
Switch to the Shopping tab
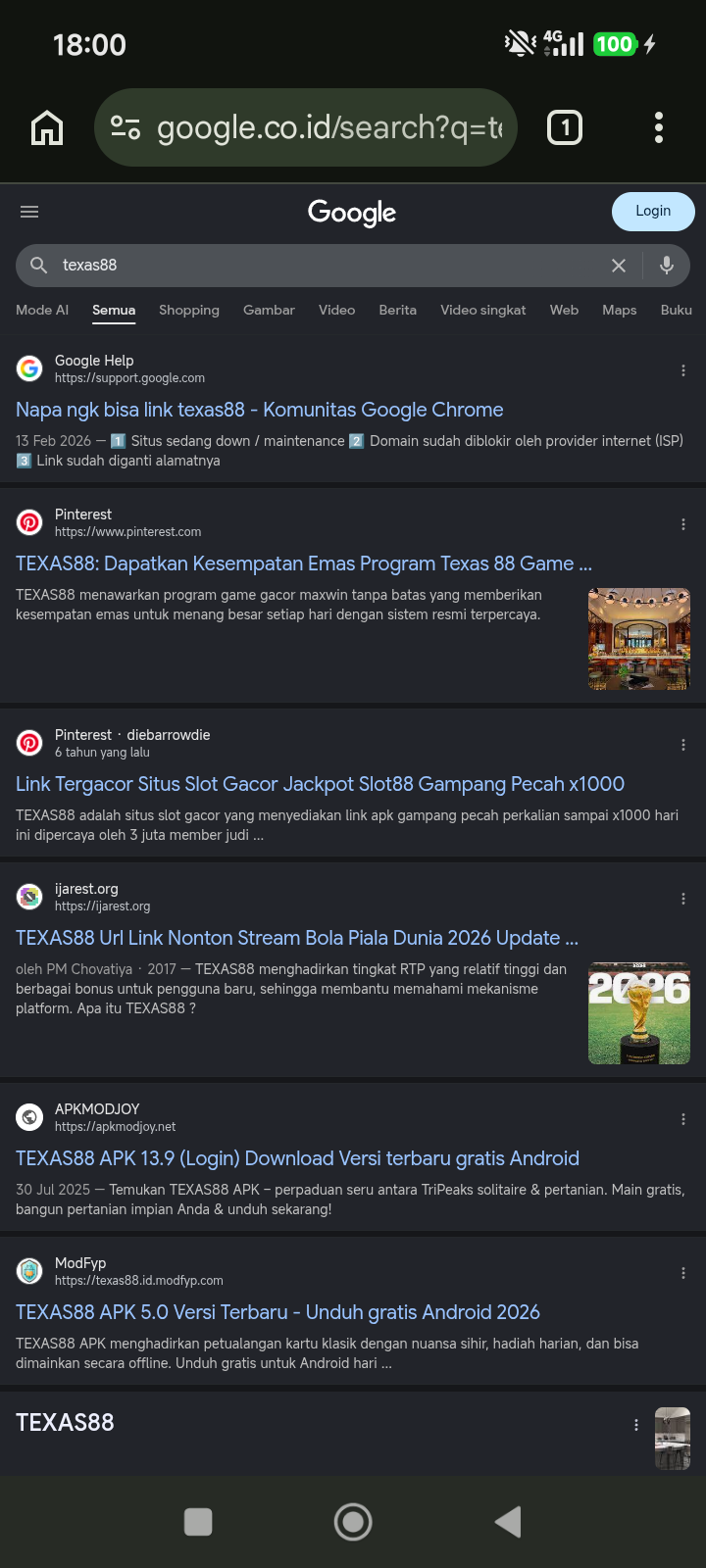point(189,310)
